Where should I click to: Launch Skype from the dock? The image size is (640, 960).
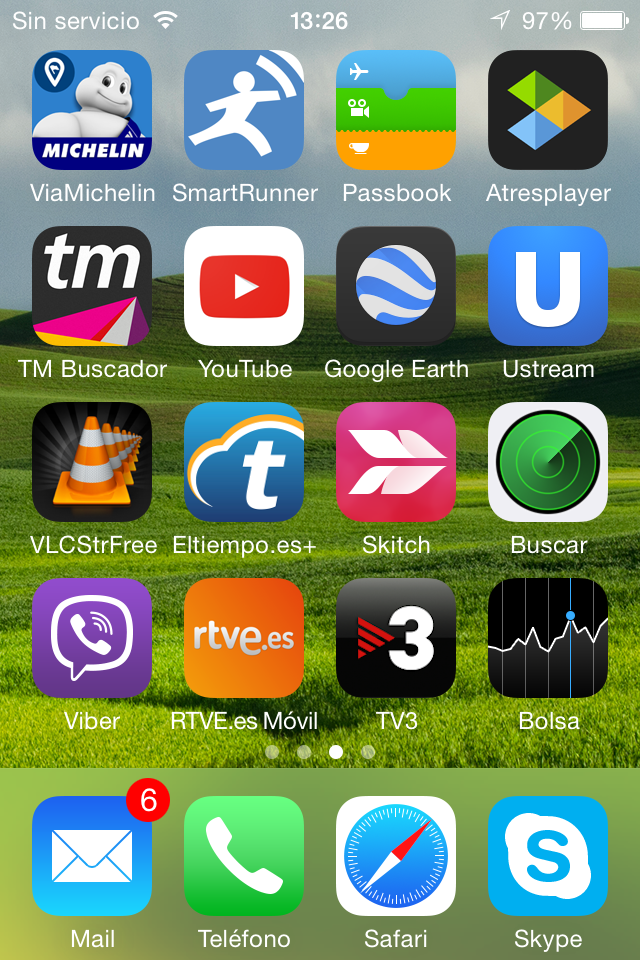click(548, 856)
